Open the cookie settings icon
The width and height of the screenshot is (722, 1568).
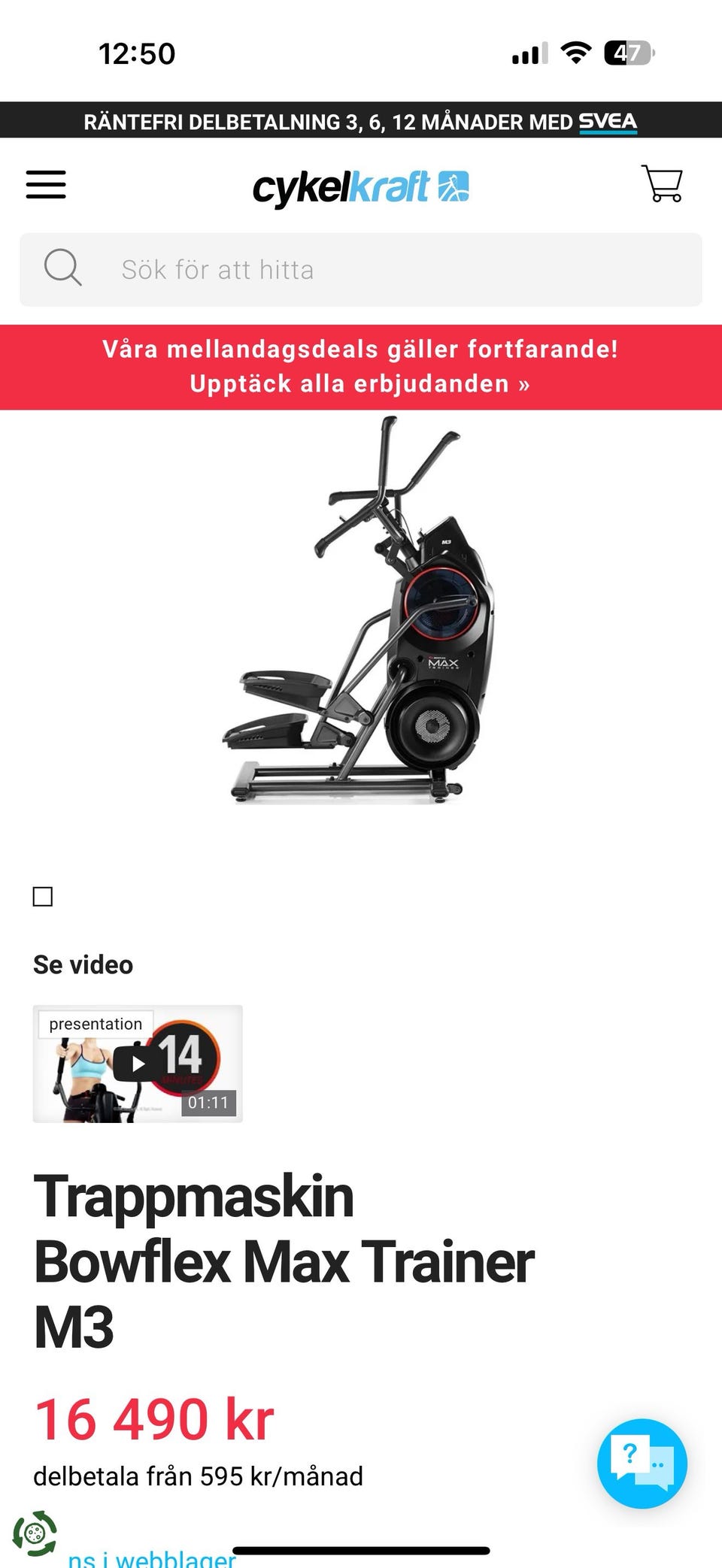click(35, 1533)
